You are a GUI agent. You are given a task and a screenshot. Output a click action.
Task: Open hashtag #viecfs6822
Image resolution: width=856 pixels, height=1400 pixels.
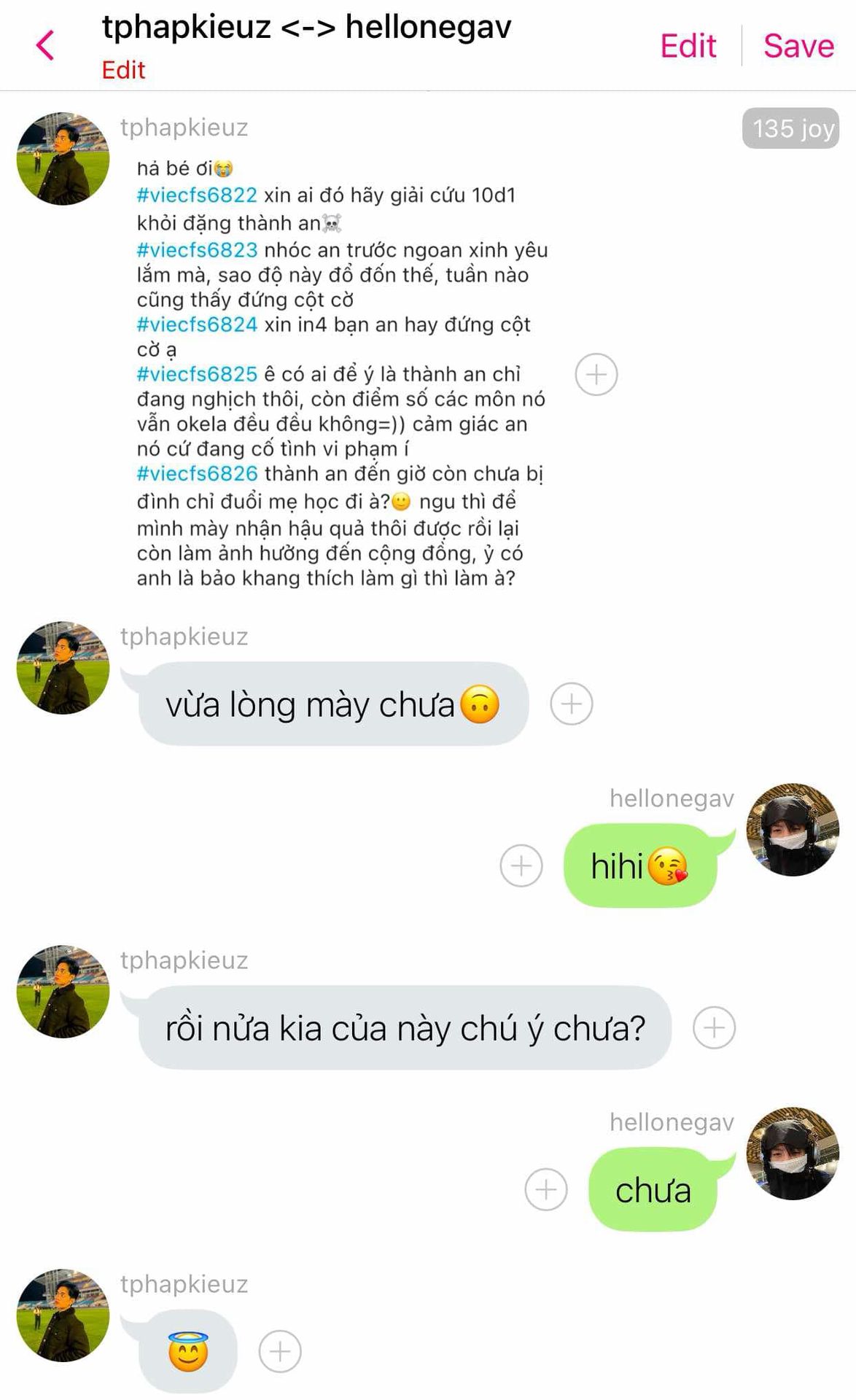197,195
